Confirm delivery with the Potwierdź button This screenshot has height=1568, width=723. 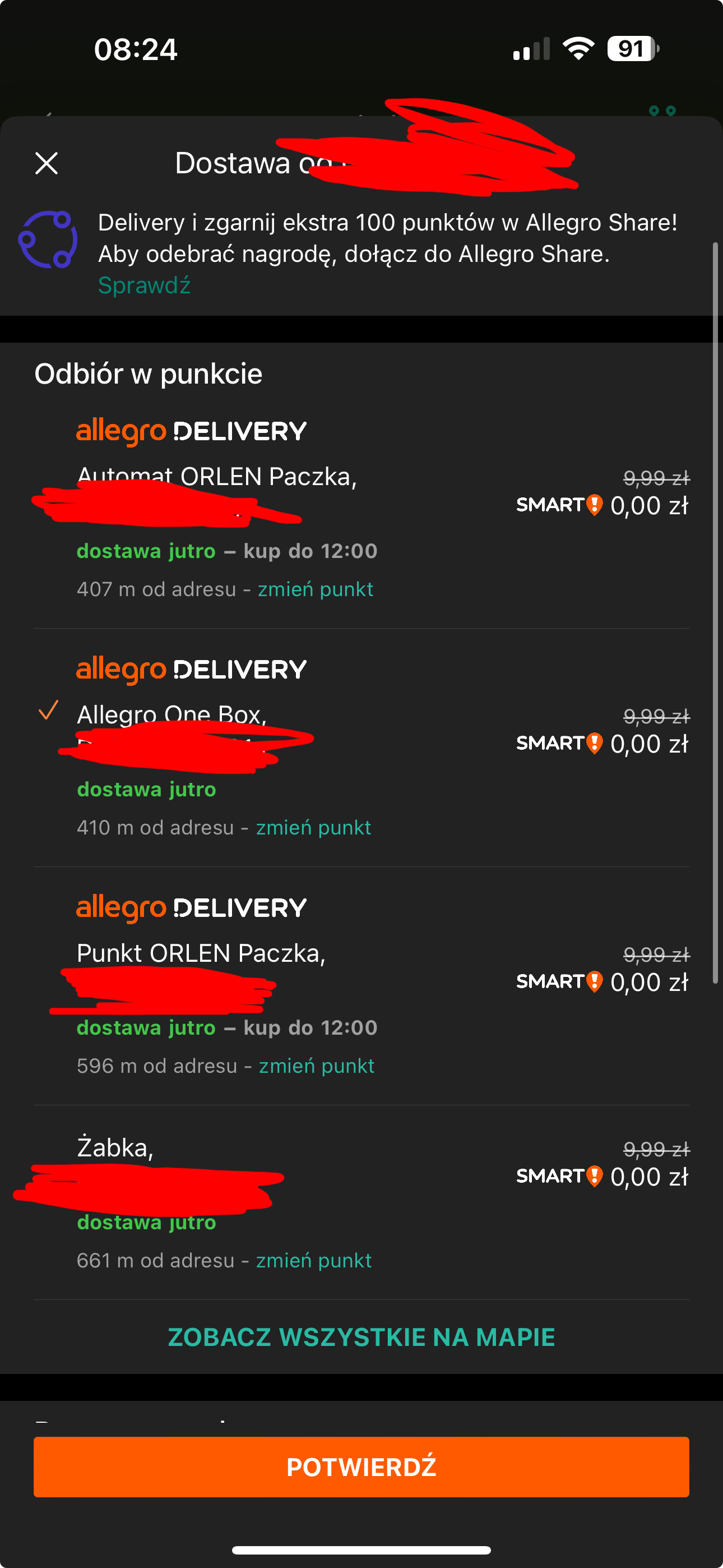click(361, 1467)
